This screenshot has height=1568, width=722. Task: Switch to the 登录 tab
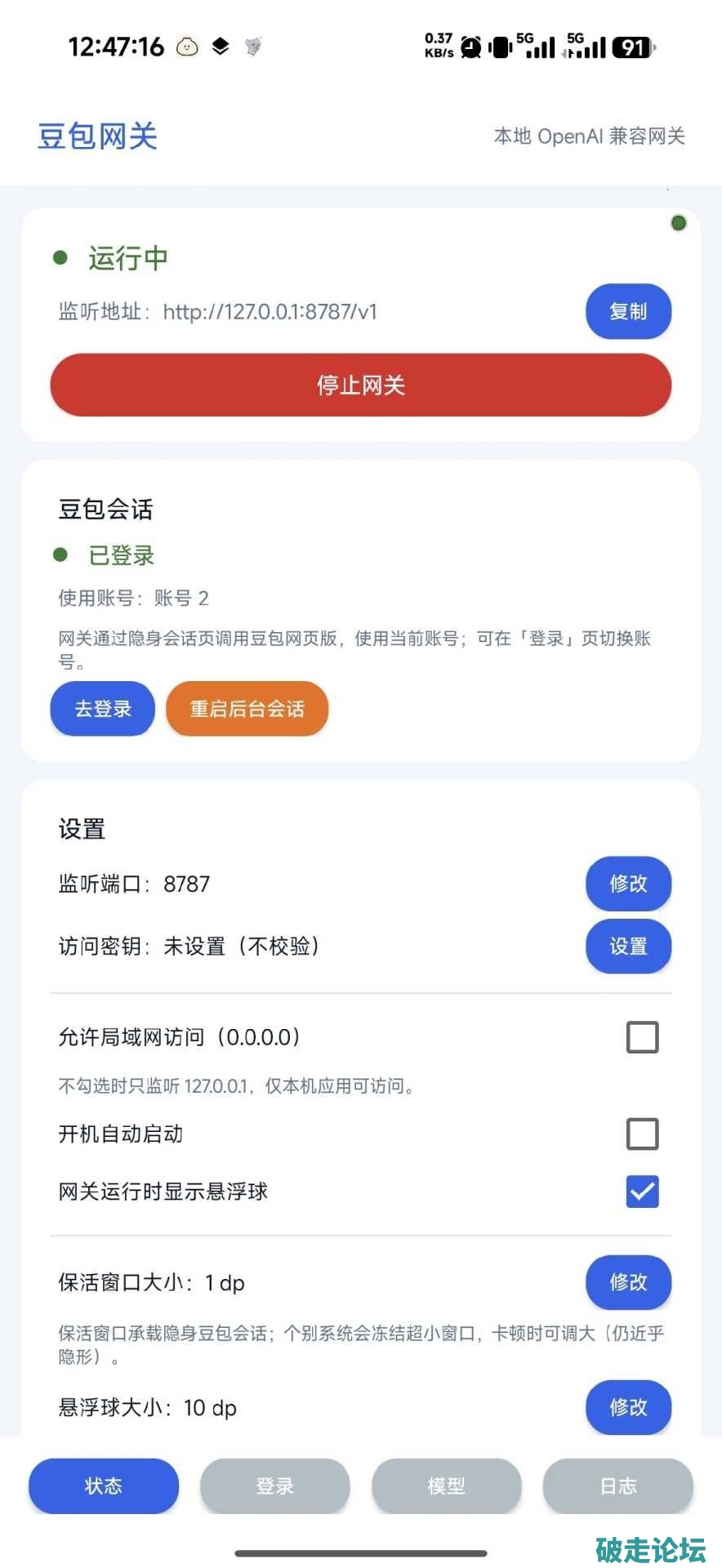pos(275,1486)
